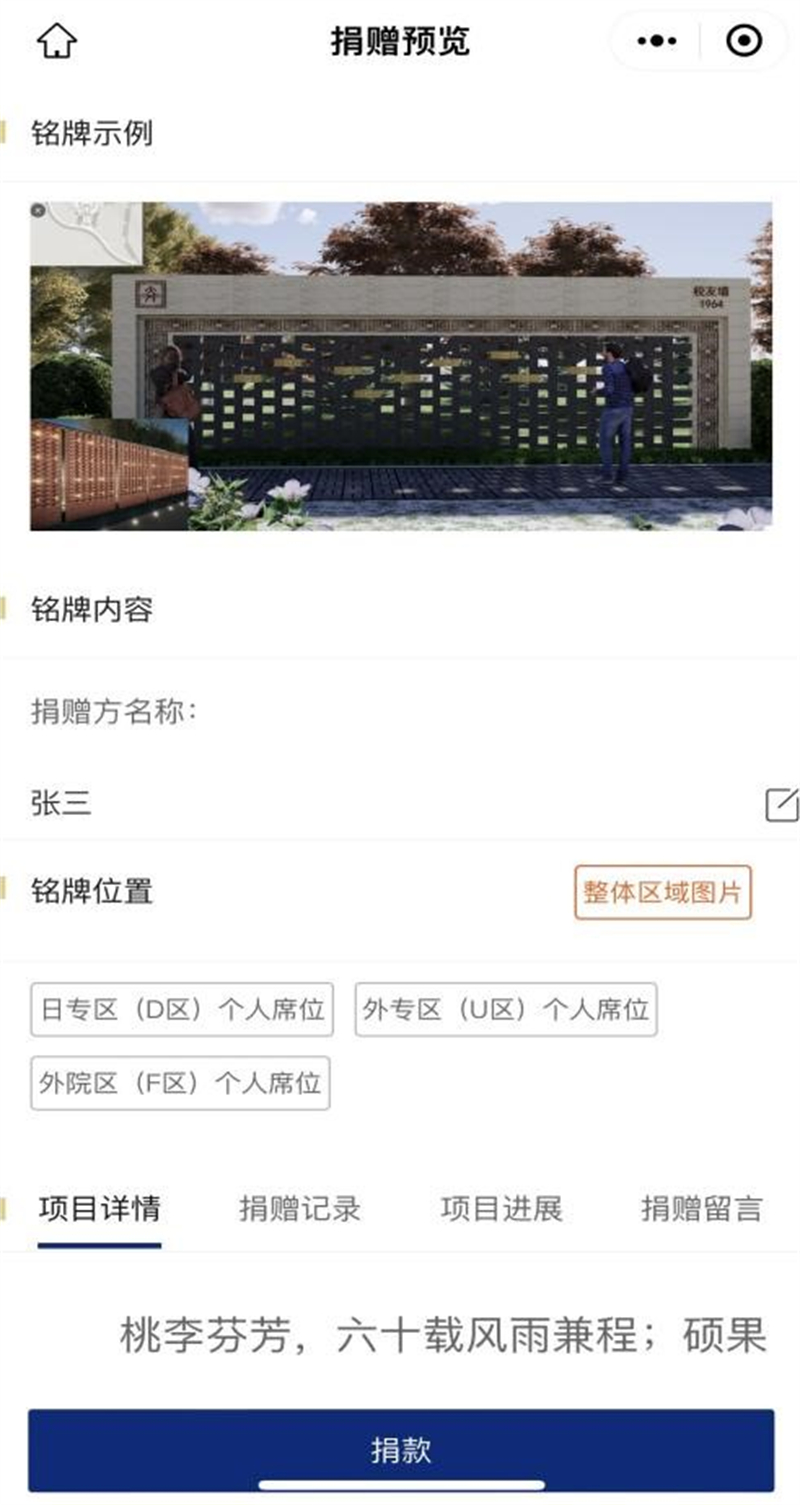Open the mini program more options menu
This screenshot has height=1505, width=800.
pos(657,41)
